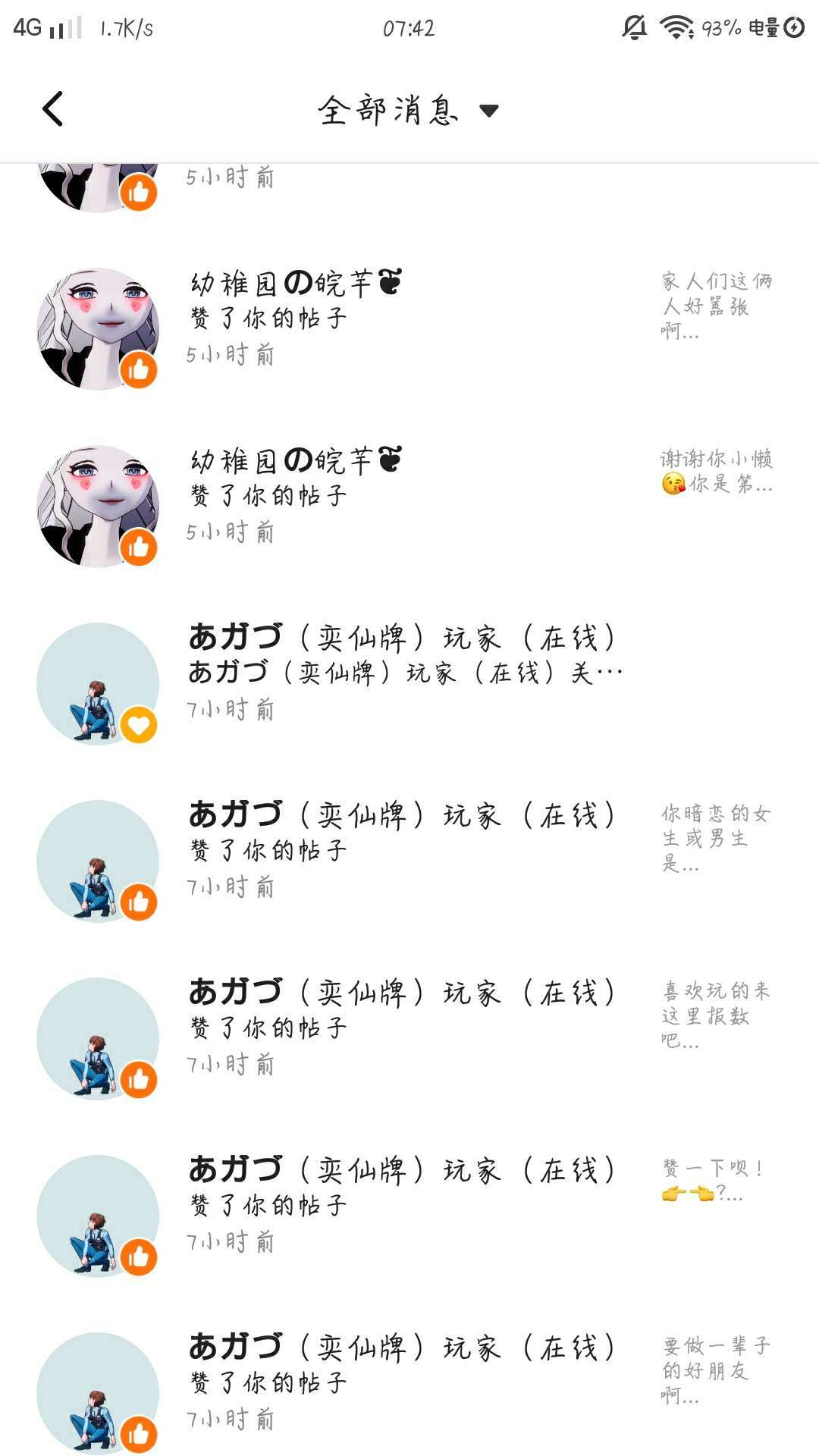Open like notification for post 家人们这俩人好嚣张啊

[x=409, y=318]
